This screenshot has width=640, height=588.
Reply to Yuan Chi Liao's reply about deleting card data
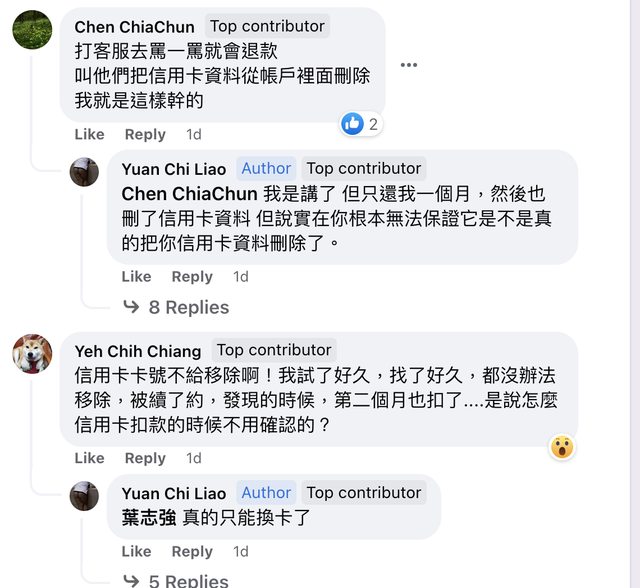192,277
